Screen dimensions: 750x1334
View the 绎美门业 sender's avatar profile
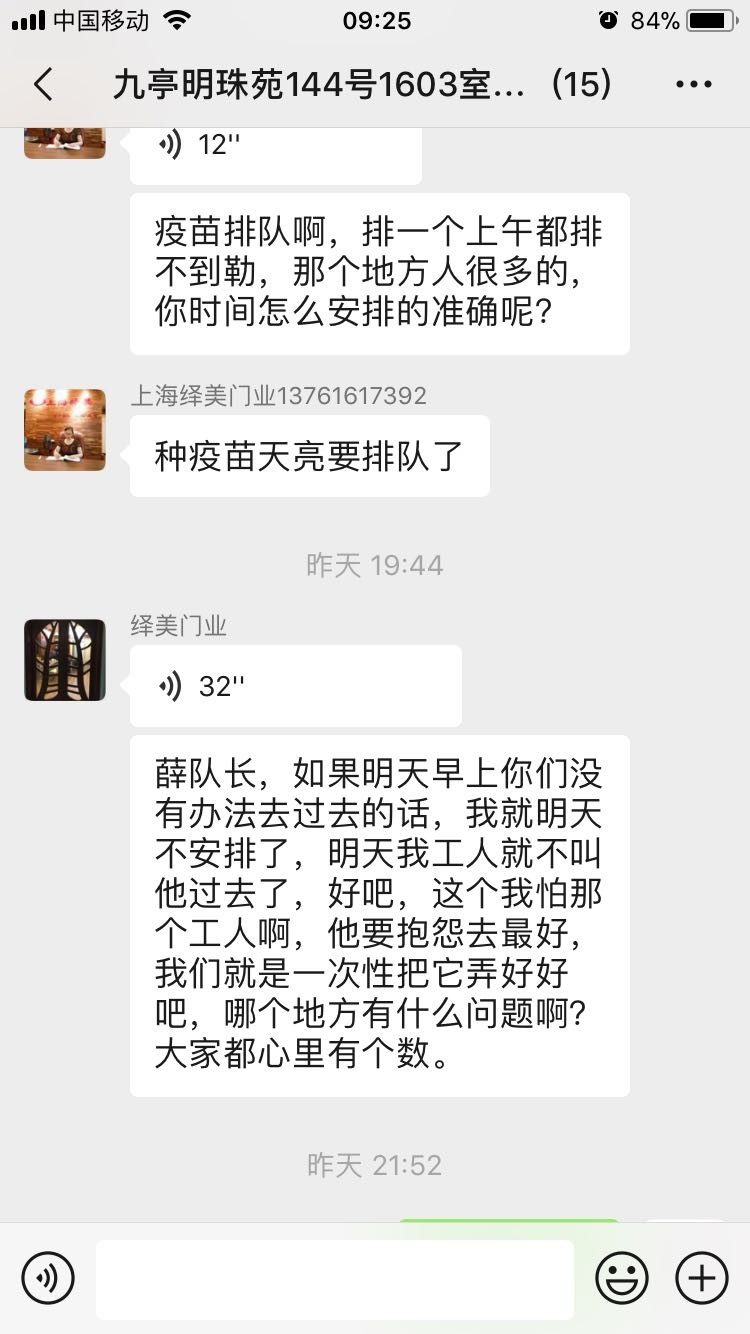[65, 660]
